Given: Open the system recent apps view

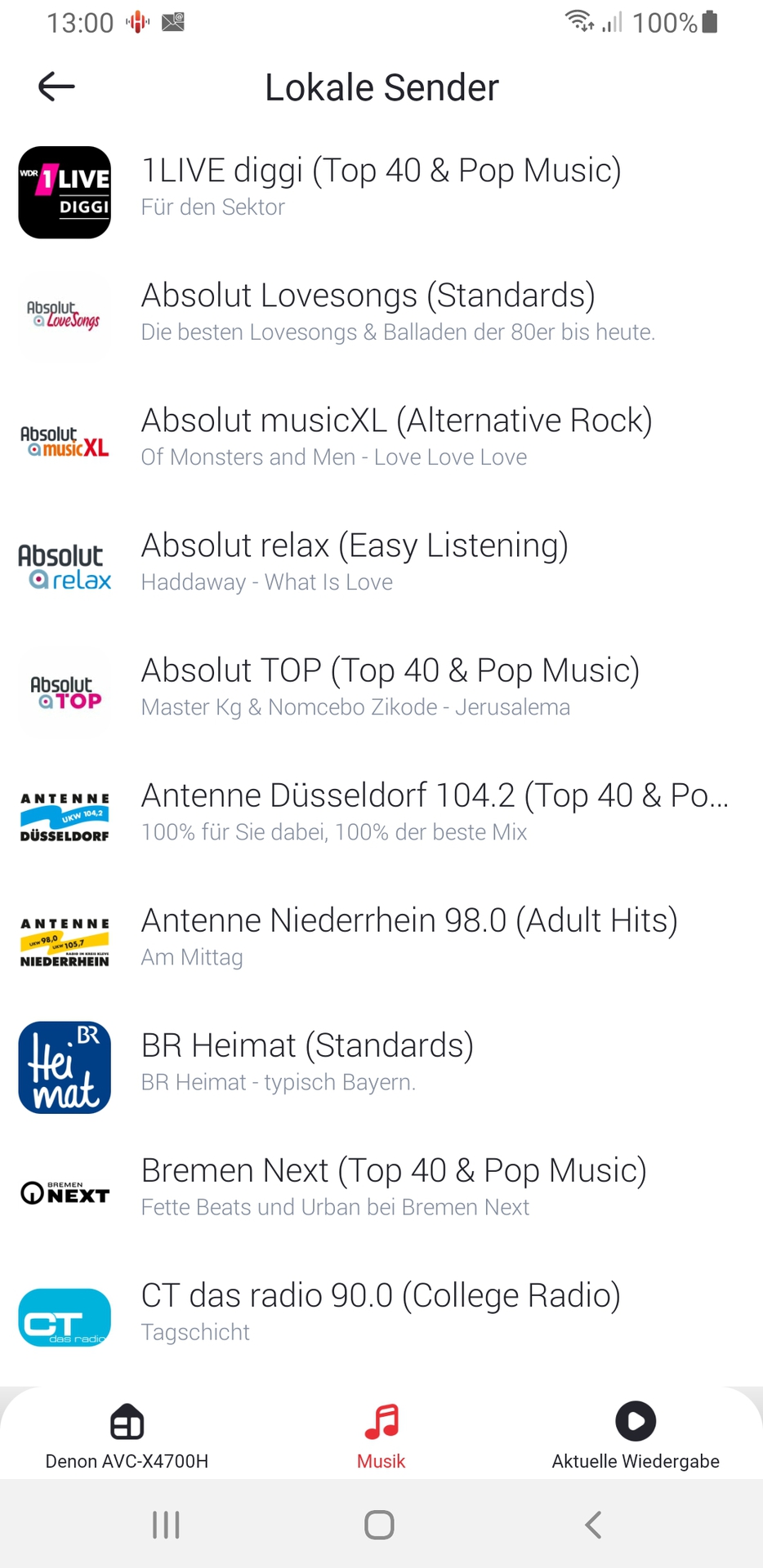Looking at the screenshot, I should [x=166, y=1525].
